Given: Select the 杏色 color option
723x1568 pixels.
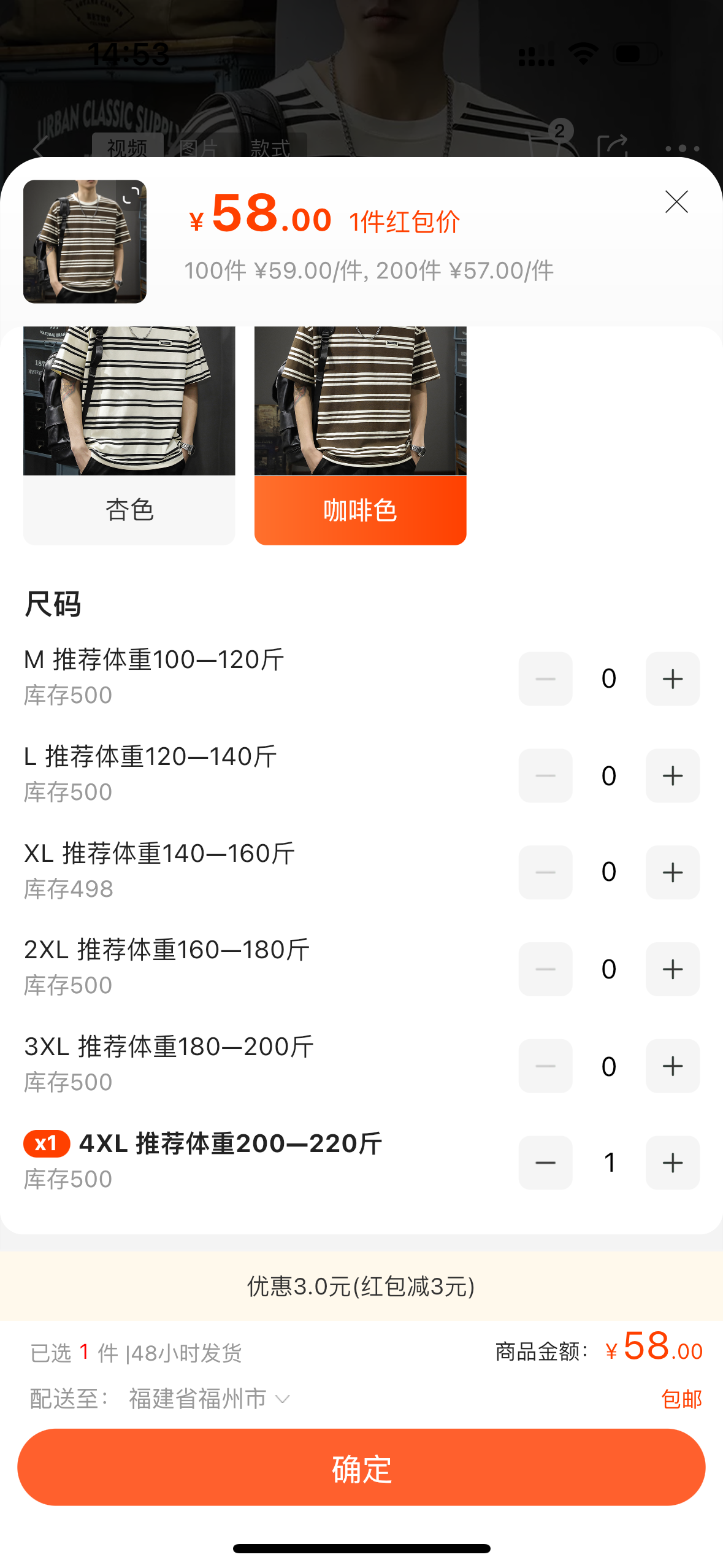Looking at the screenshot, I should [129, 435].
